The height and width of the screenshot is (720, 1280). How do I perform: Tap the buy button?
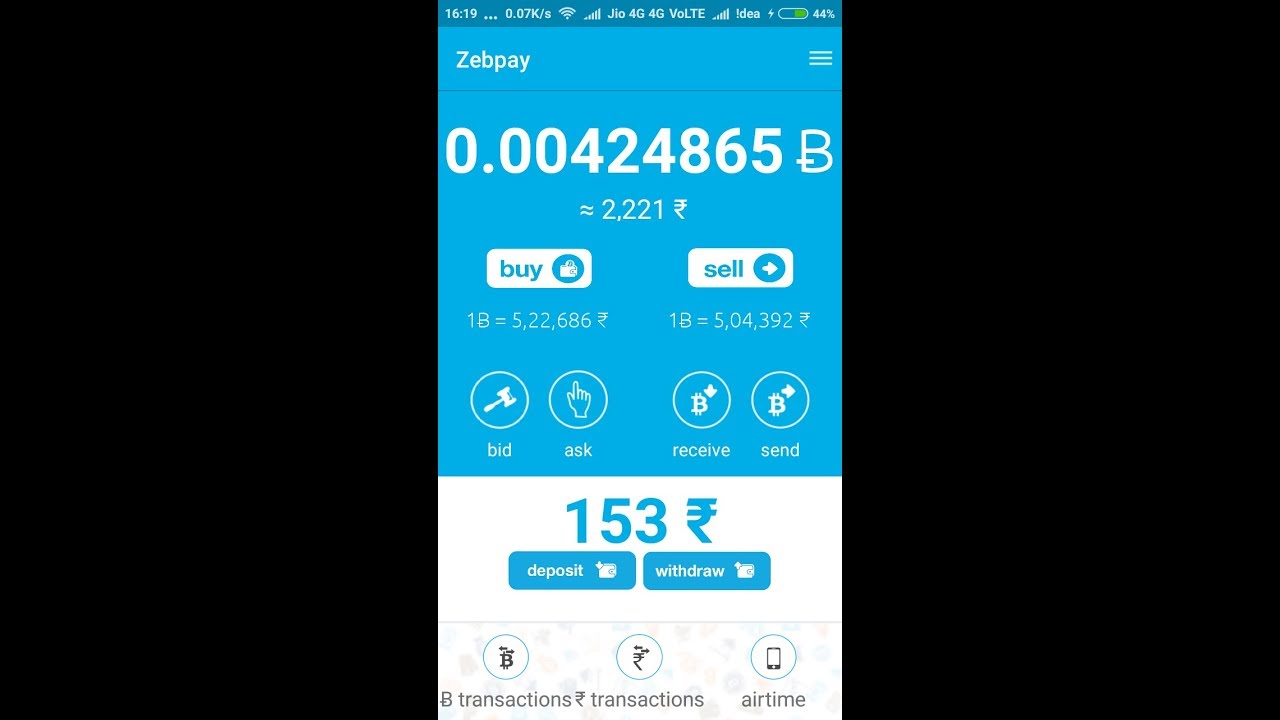tap(539, 268)
